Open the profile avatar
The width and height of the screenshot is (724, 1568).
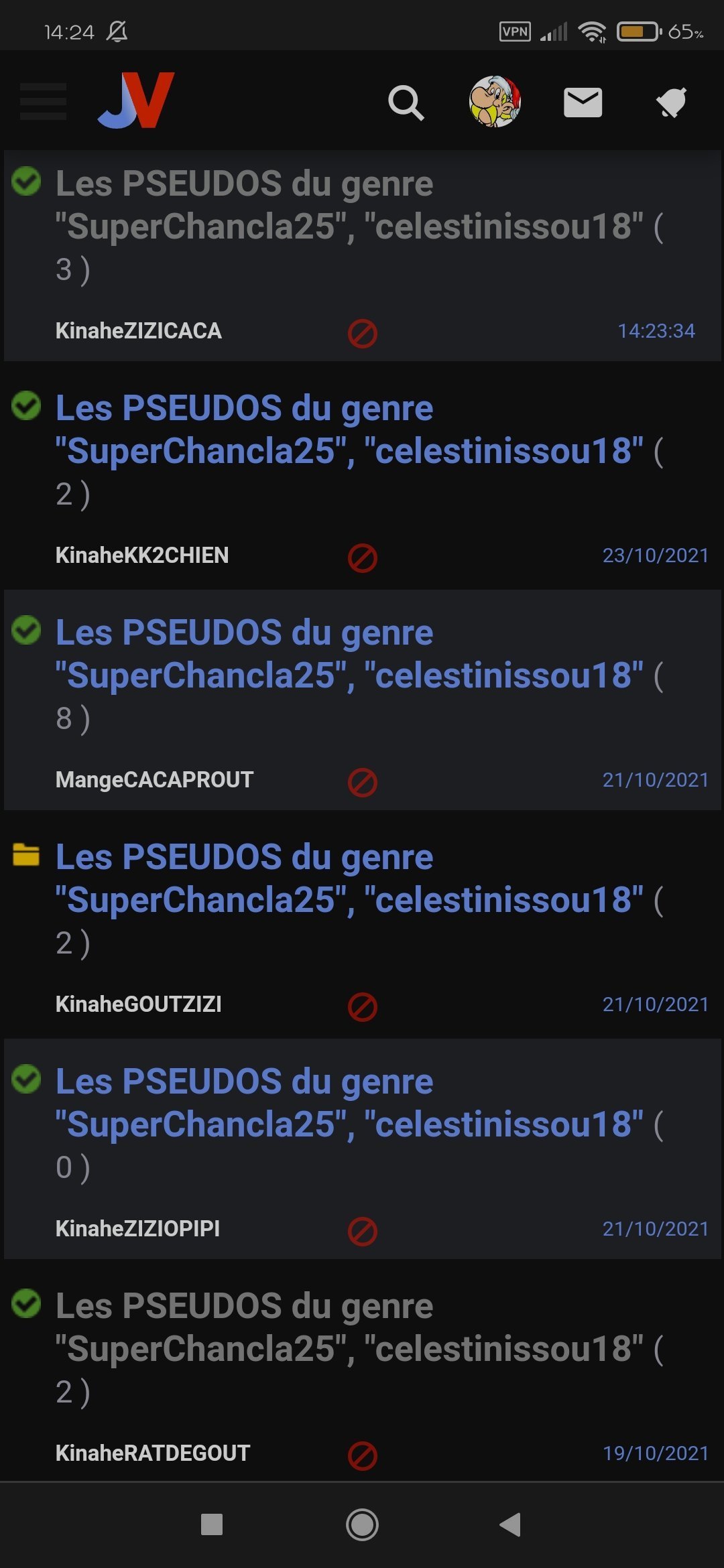495,101
